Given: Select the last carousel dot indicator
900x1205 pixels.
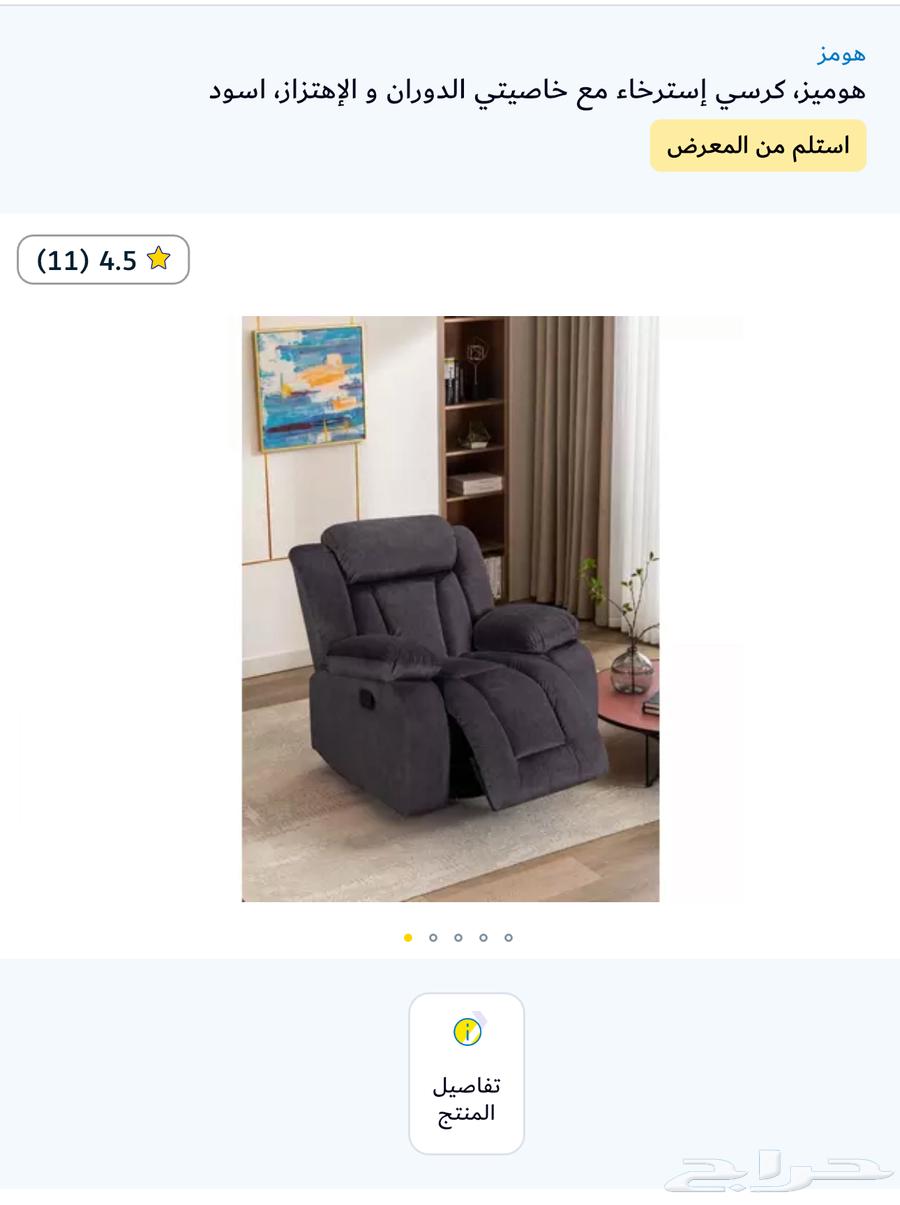Looking at the screenshot, I should [508, 937].
